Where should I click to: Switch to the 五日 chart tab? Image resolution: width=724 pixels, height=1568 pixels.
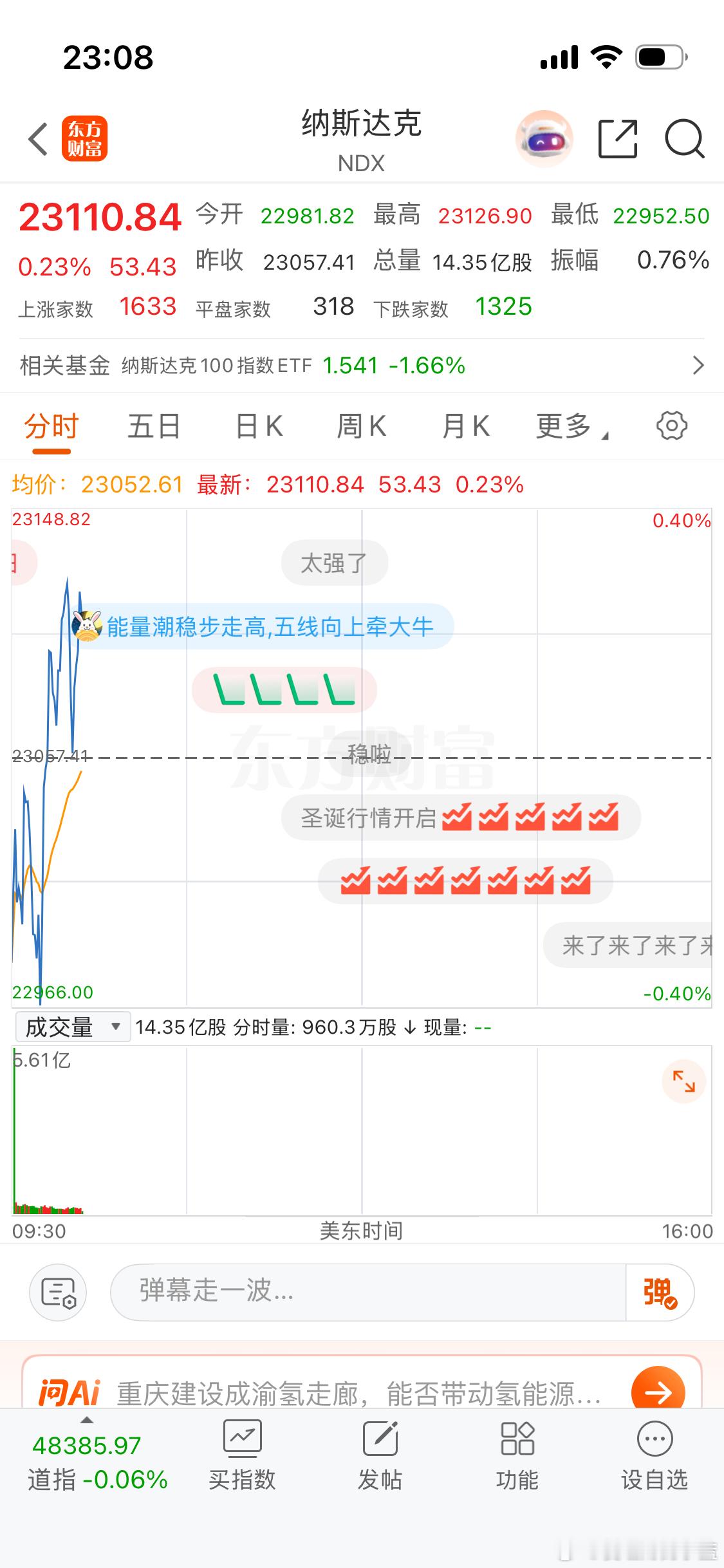tap(154, 426)
